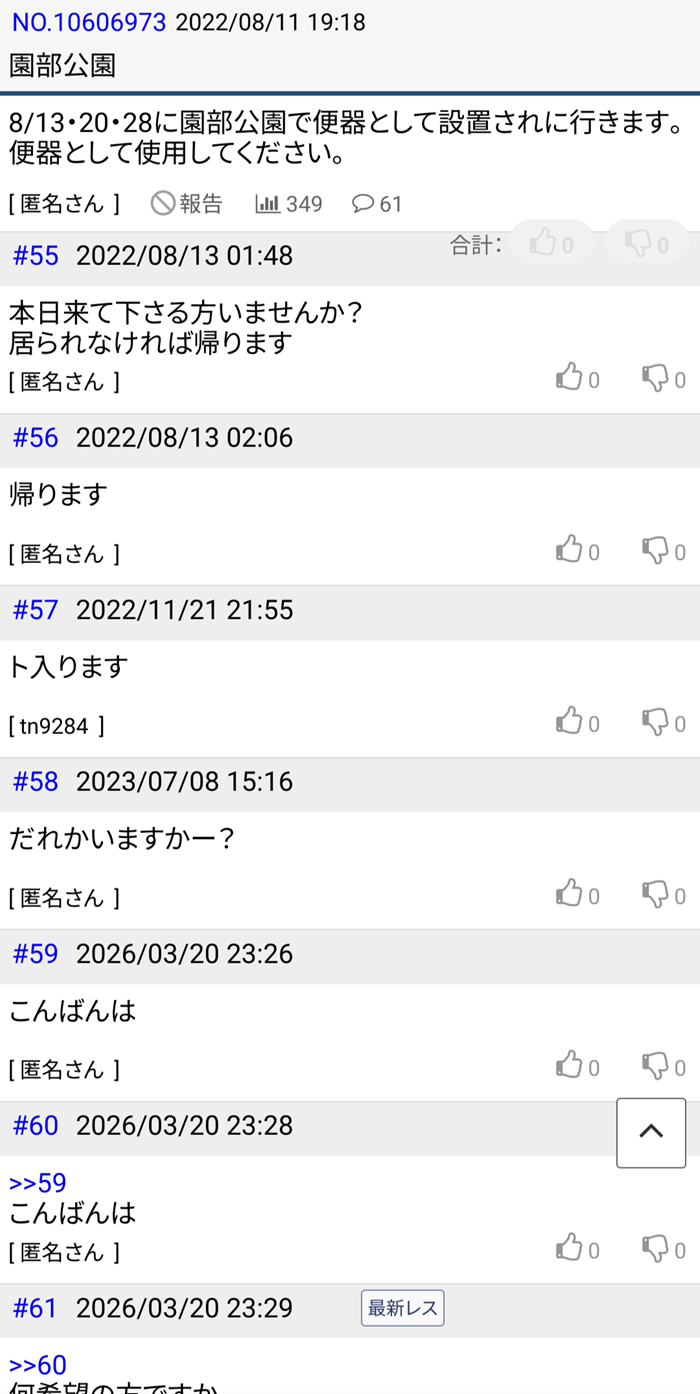This screenshot has height=1394, width=700.
Task: Jump back to top with arrow button
Action: click(651, 1132)
